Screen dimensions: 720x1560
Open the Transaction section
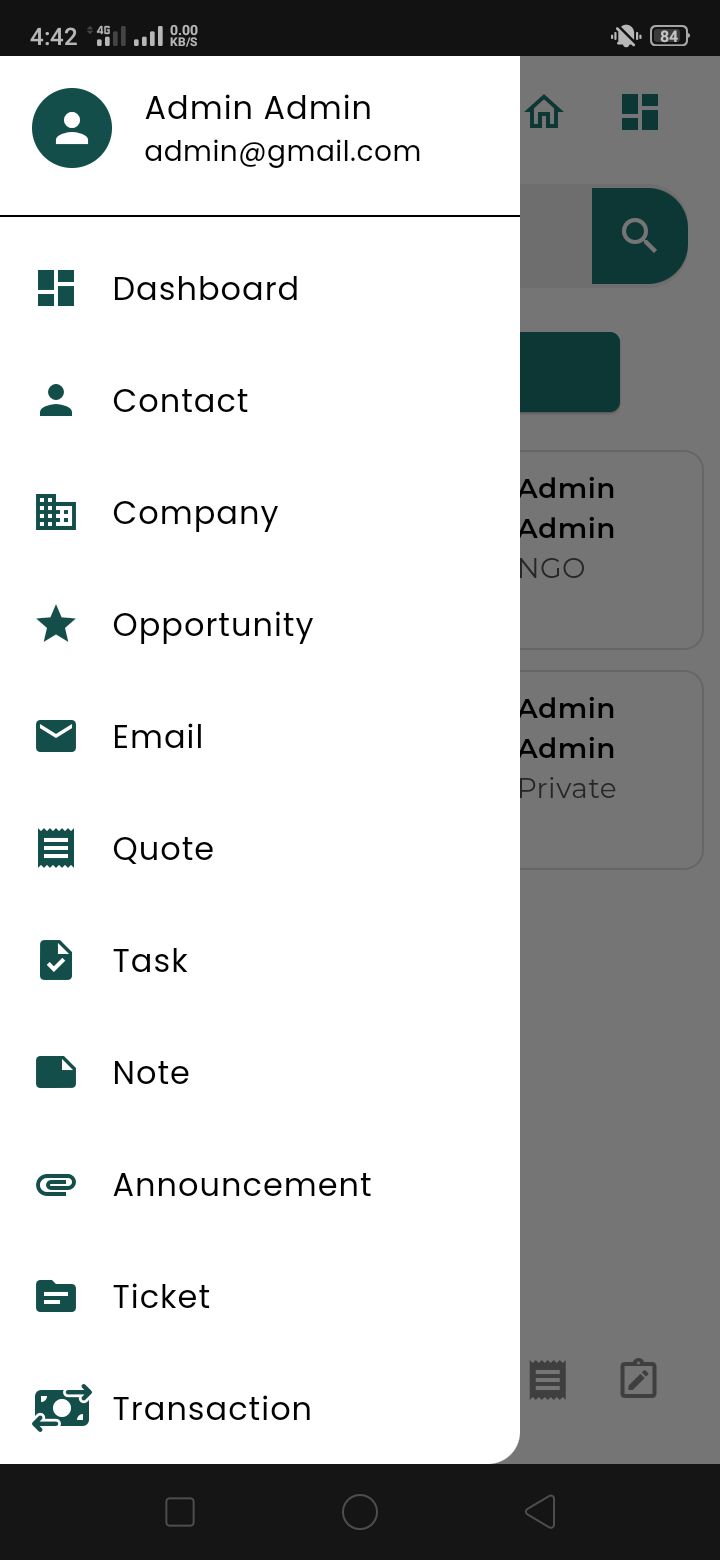point(212,1409)
